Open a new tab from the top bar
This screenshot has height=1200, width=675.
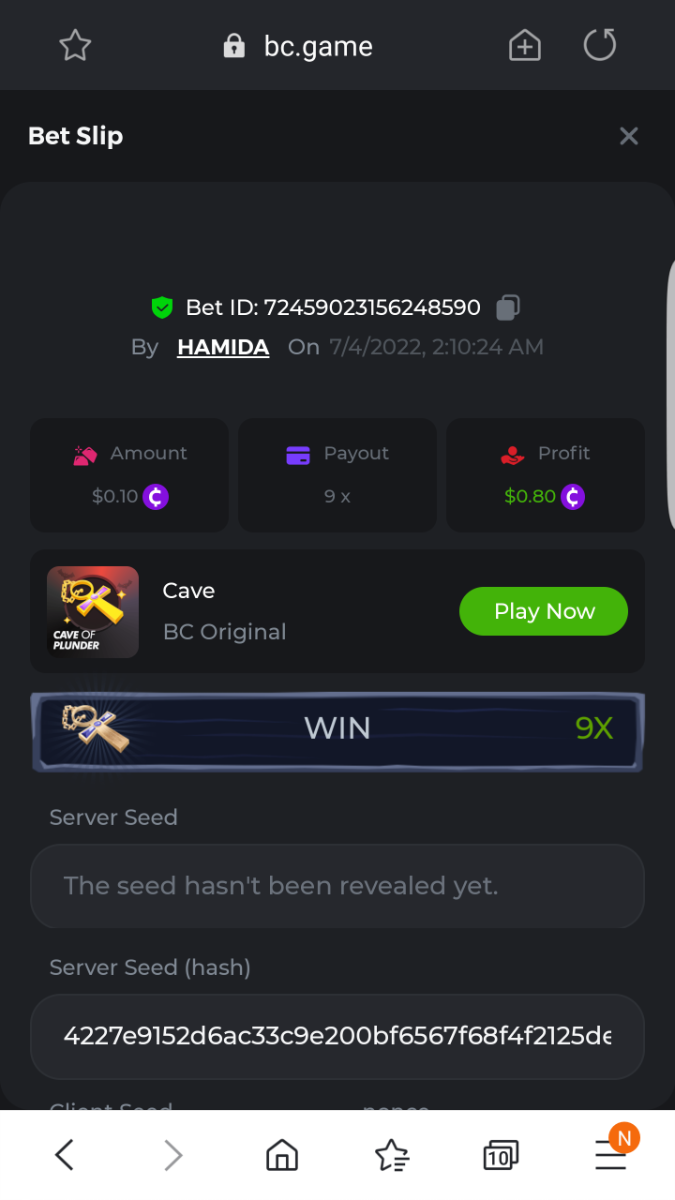(x=525, y=45)
